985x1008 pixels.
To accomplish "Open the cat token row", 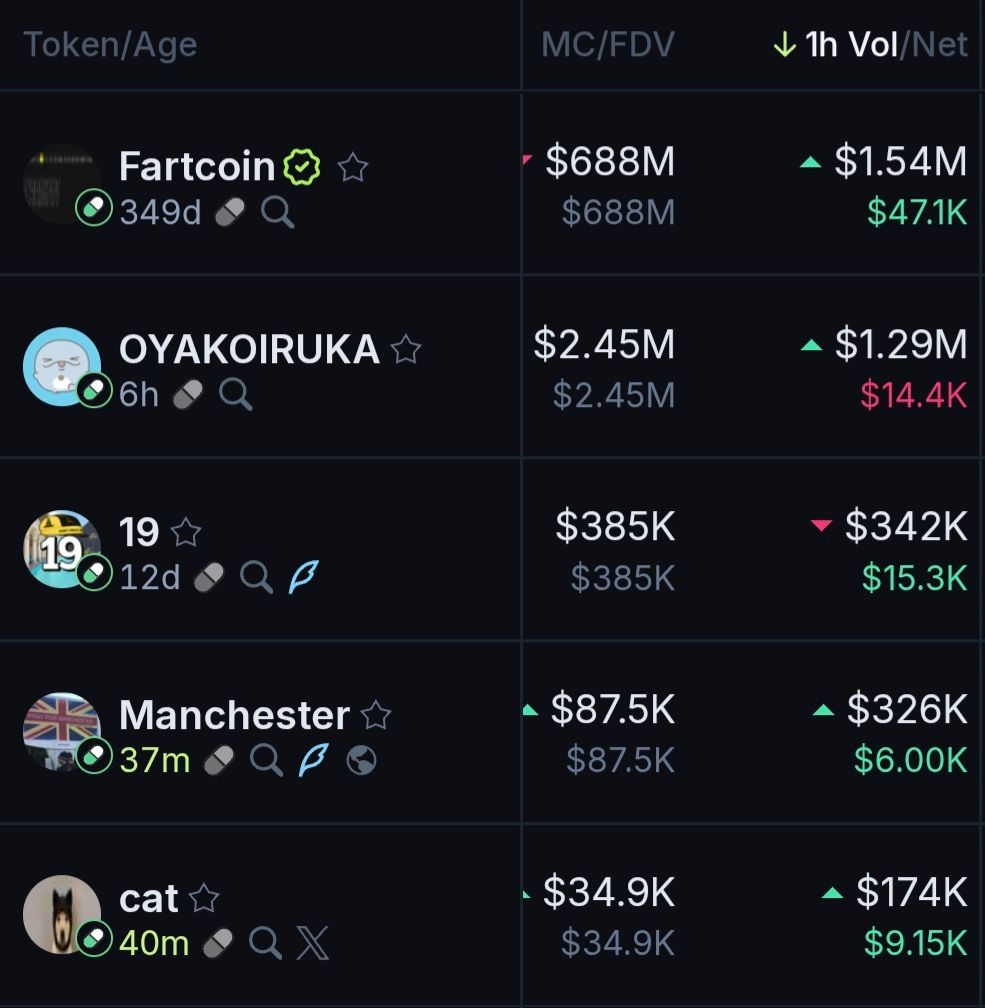I will [x=148, y=898].
